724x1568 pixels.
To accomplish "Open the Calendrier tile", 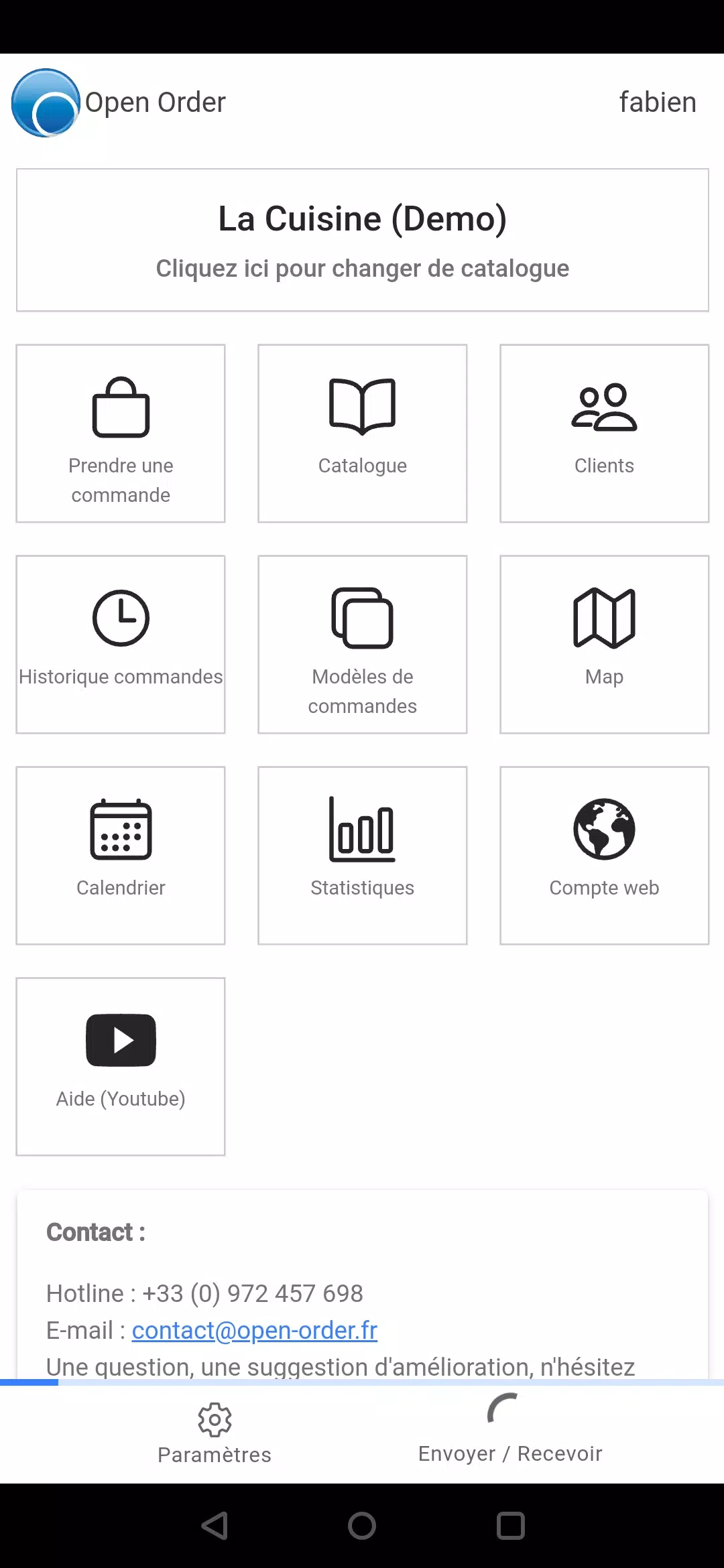I will point(121,856).
